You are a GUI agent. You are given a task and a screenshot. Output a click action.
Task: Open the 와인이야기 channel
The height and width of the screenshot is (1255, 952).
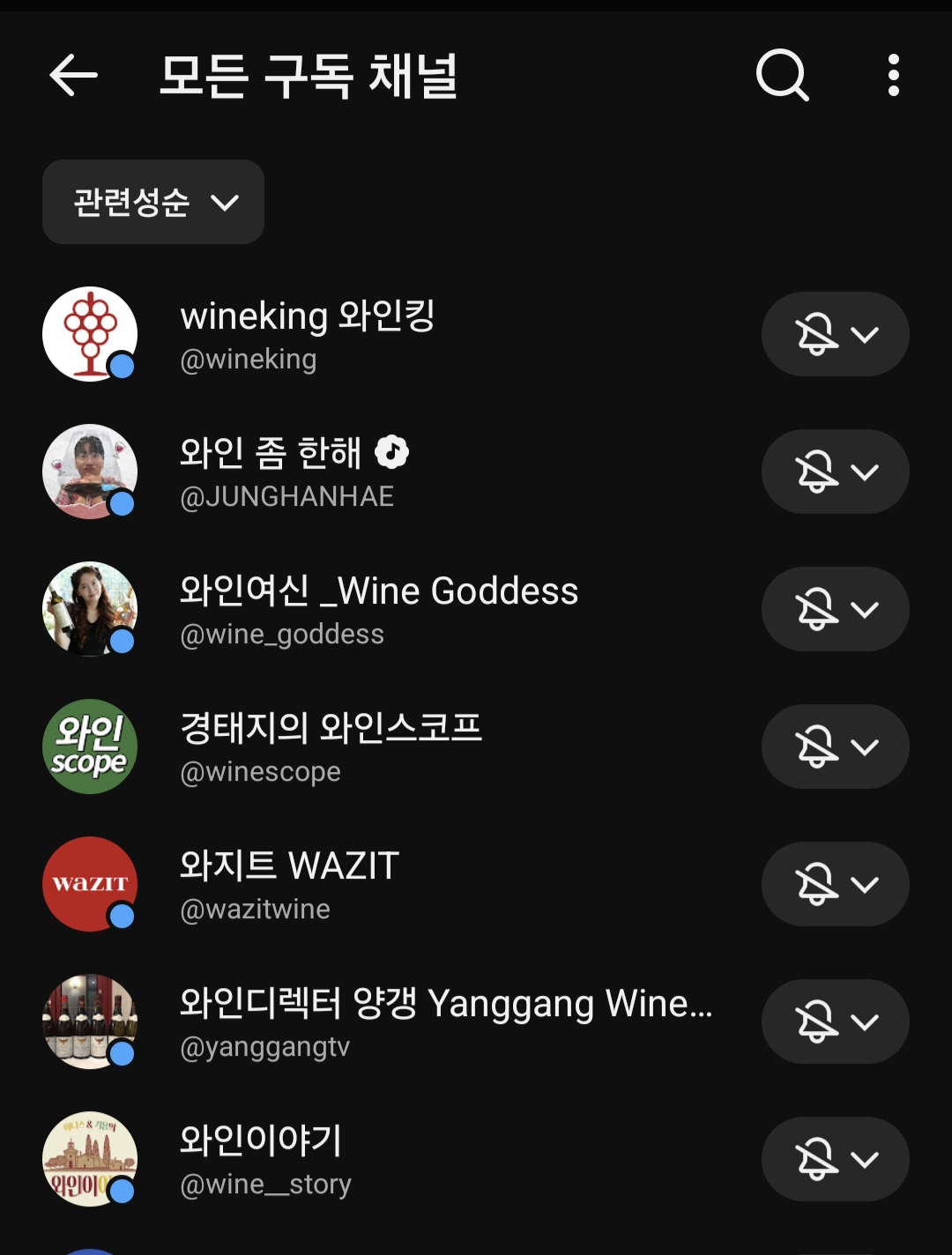point(379,1159)
